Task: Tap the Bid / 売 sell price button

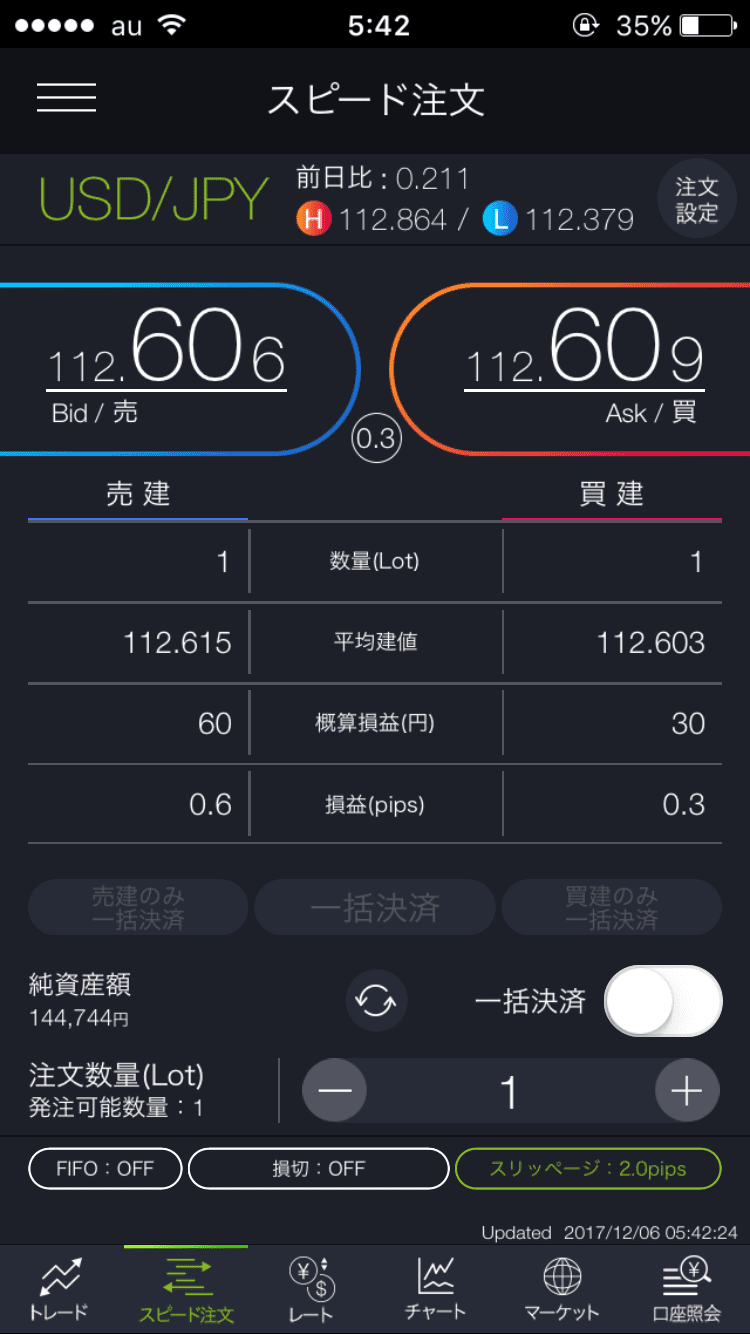Action: 170,369
